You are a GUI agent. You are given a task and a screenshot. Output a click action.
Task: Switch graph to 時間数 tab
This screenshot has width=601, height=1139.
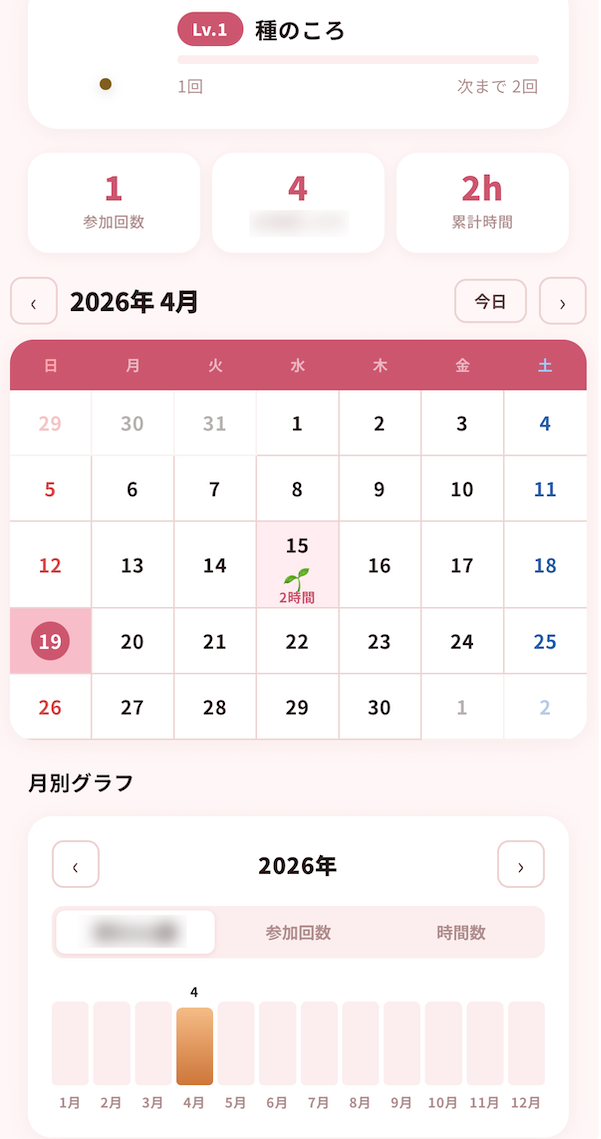[461, 932]
